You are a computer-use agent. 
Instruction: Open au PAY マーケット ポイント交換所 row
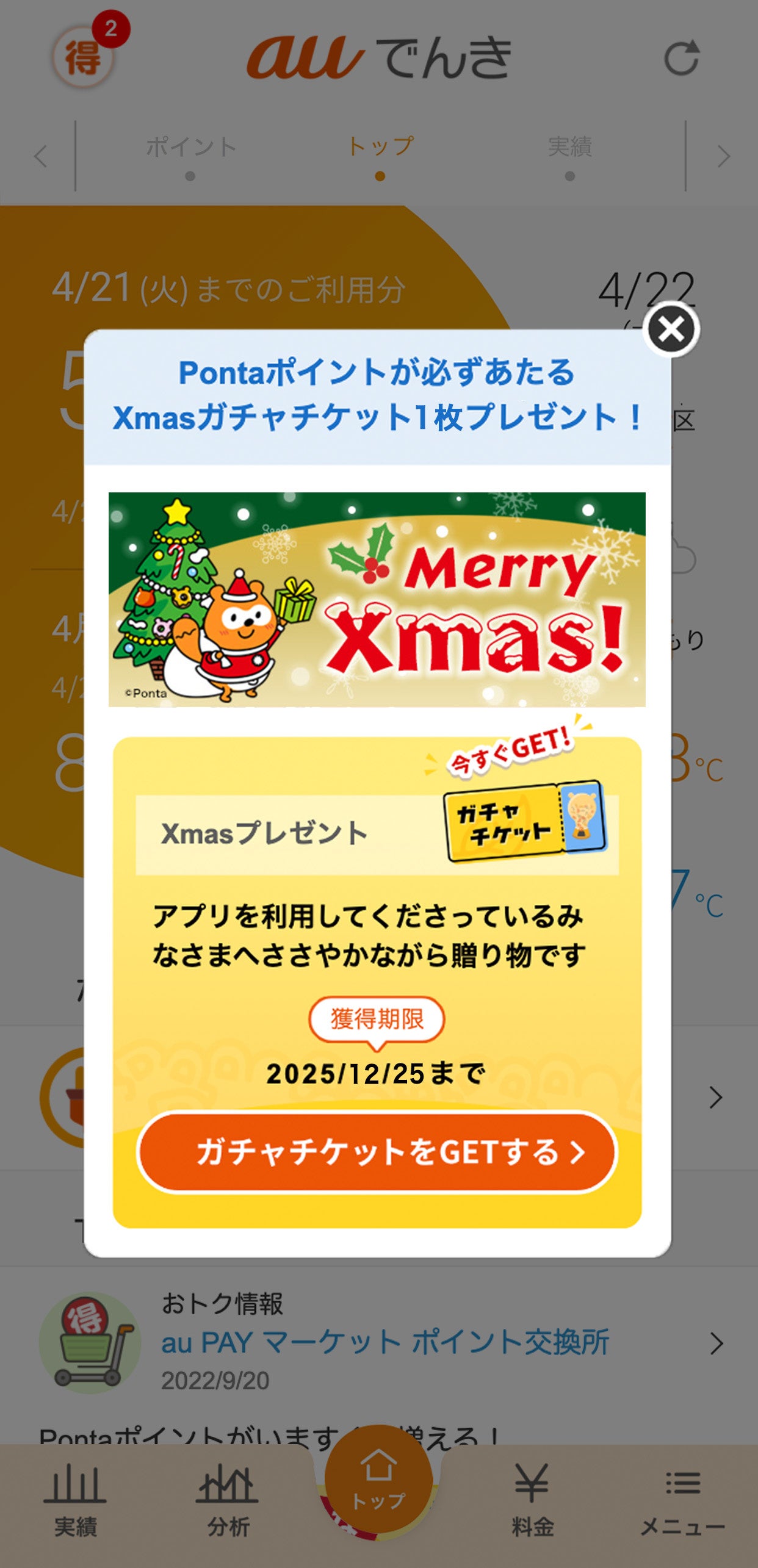[x=384, y=1342]
